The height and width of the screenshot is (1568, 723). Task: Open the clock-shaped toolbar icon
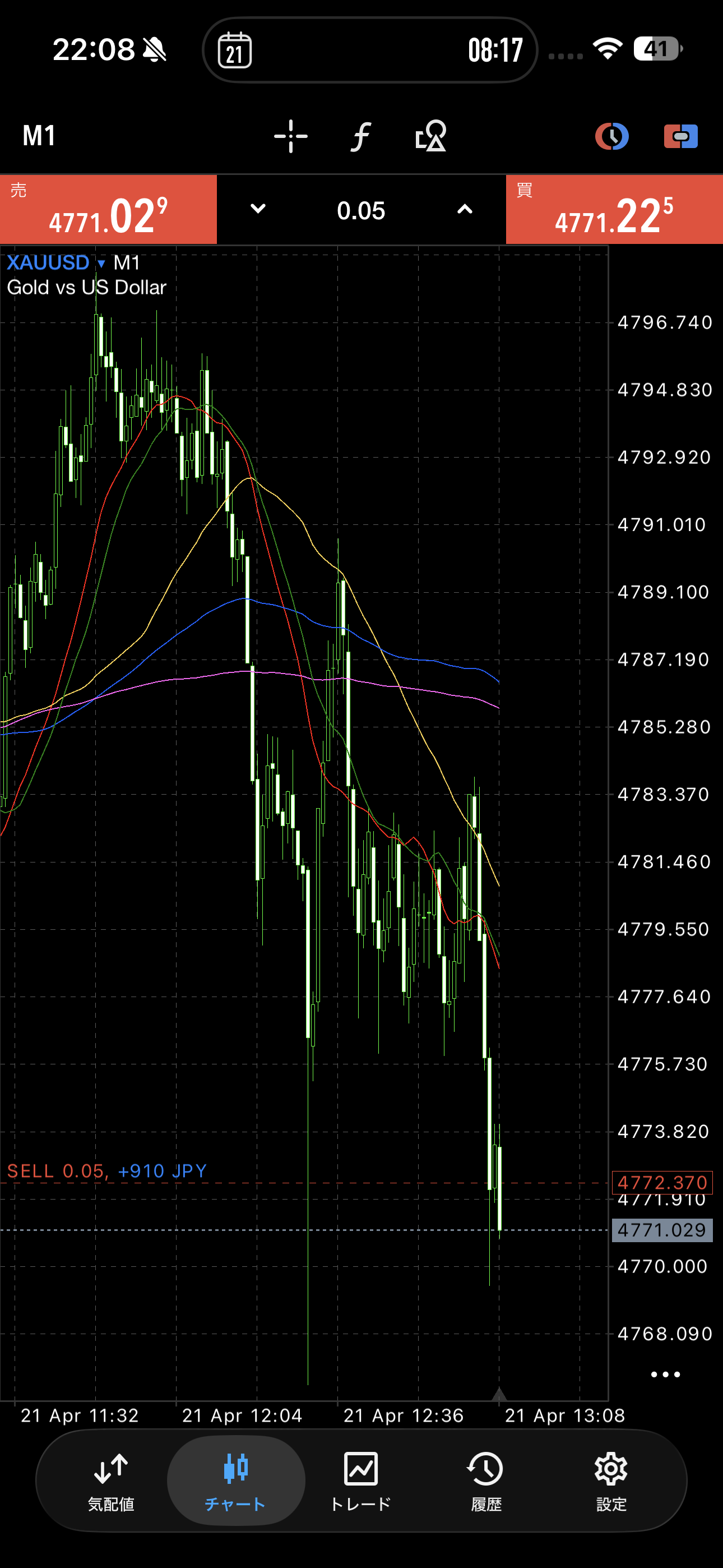[611, 136]
